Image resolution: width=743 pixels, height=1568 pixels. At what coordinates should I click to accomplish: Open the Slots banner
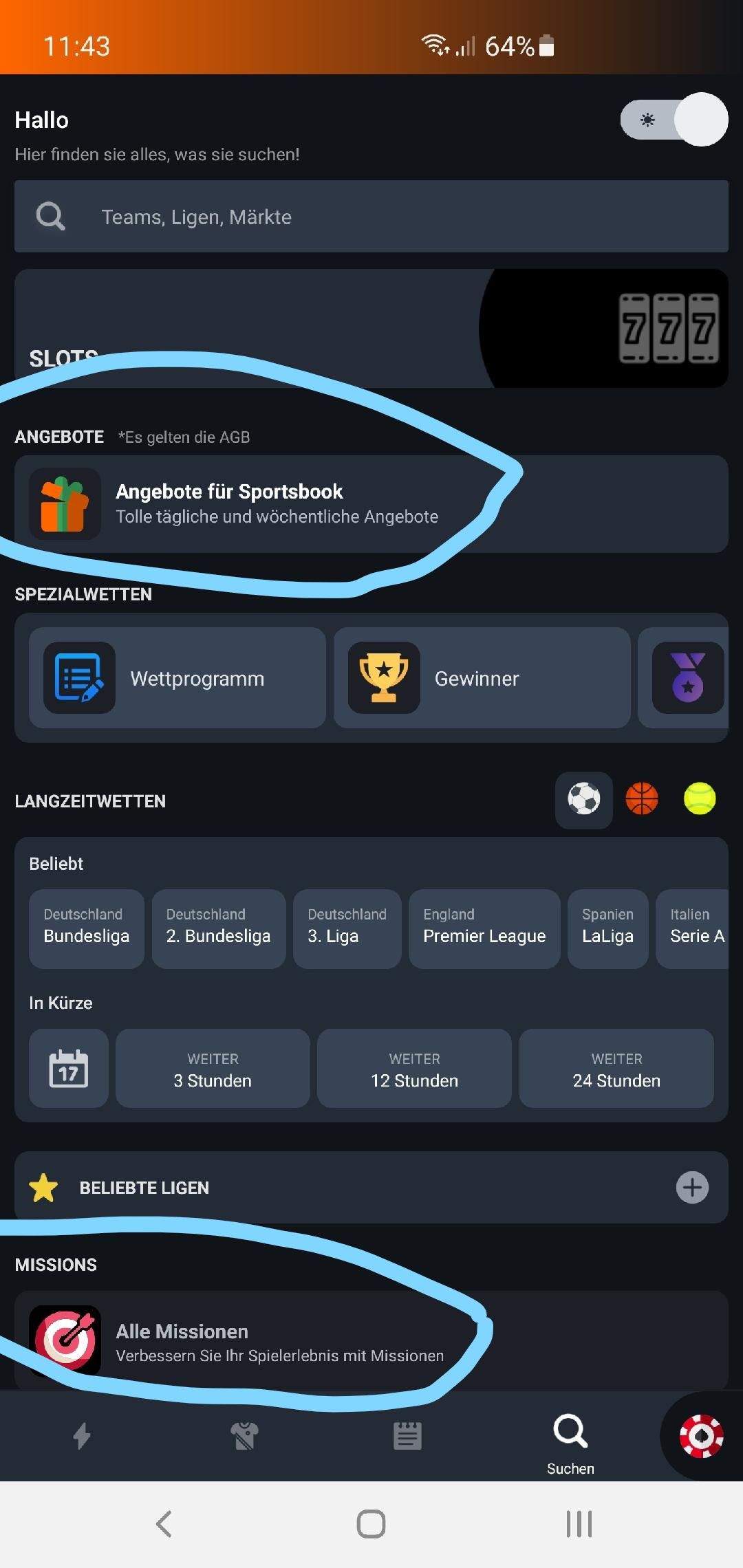coord(371,328)
